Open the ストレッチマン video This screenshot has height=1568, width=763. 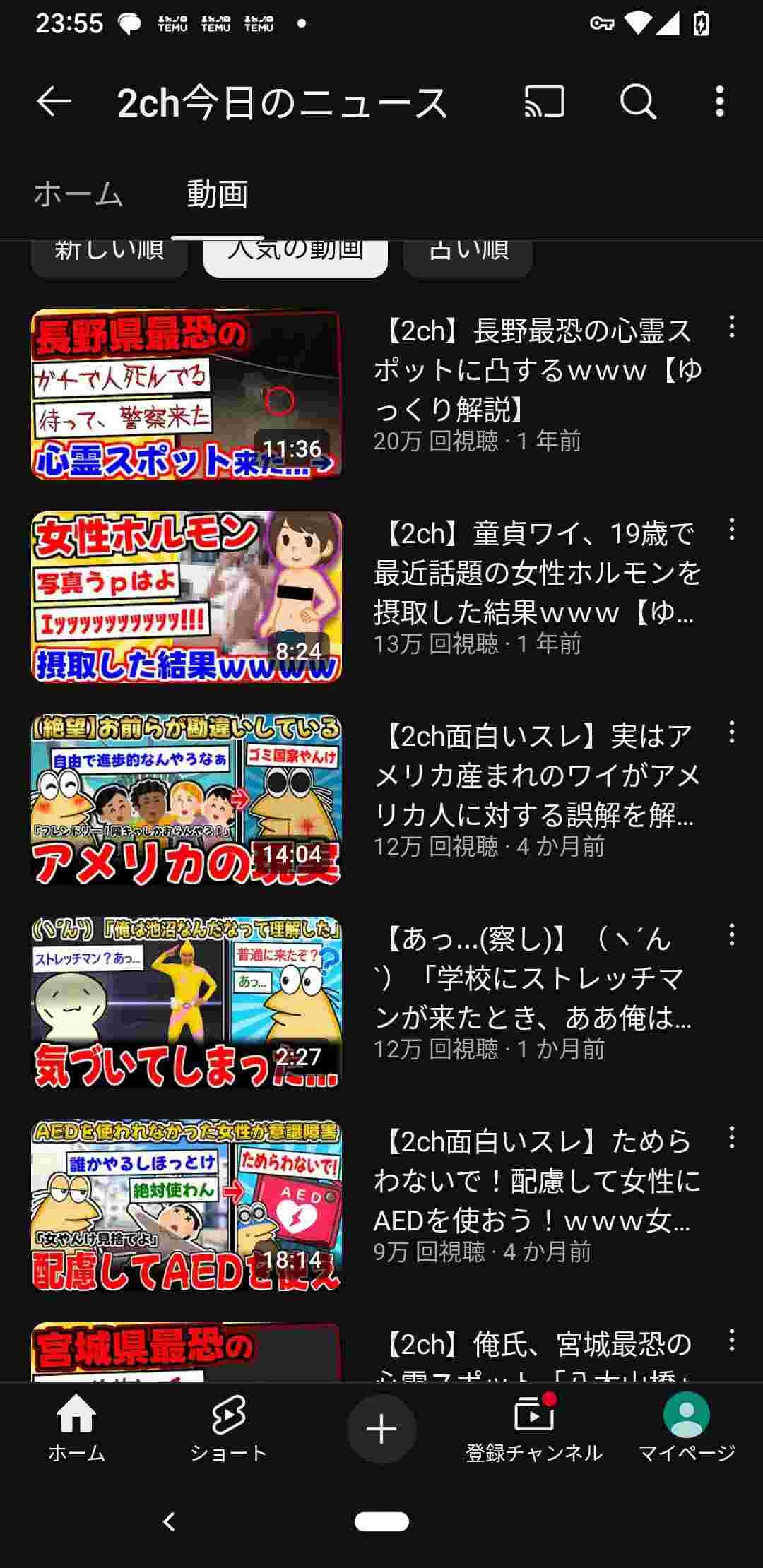[187, 1002]
